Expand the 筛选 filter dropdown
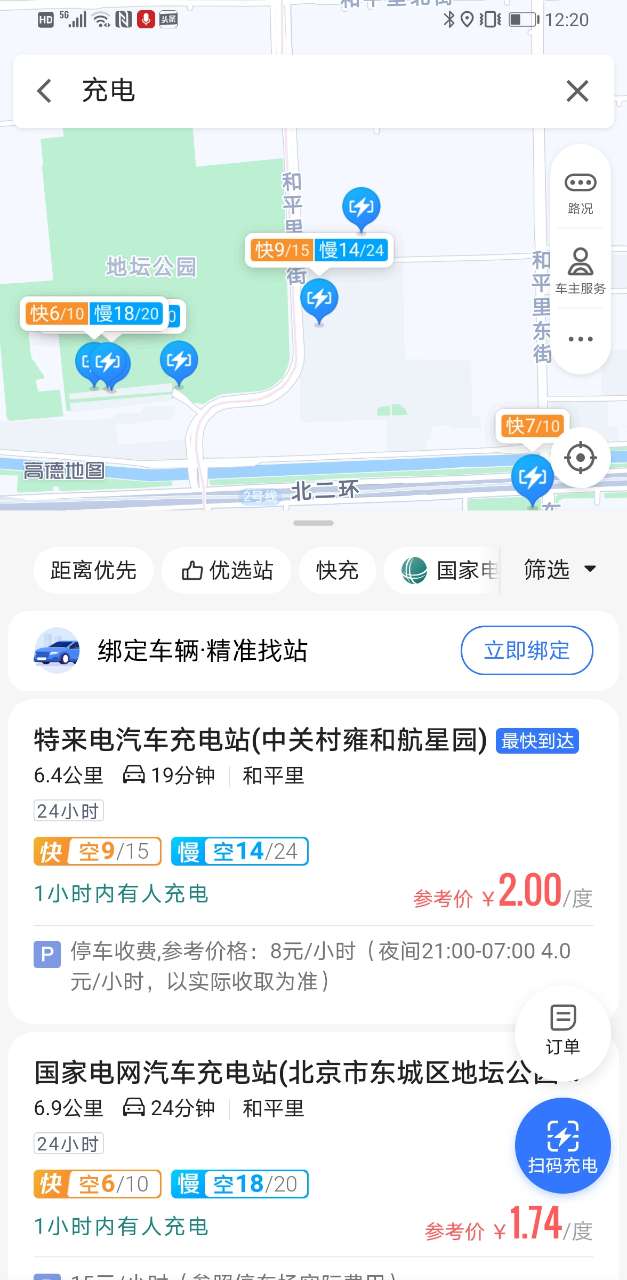Screen dimensions: 627x1280 [x=560, y=570]
